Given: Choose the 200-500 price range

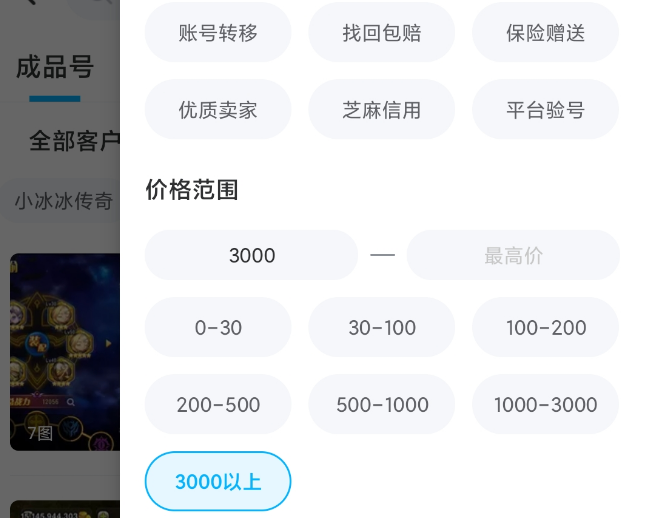Looking at the screenshot, I should 218,404.
